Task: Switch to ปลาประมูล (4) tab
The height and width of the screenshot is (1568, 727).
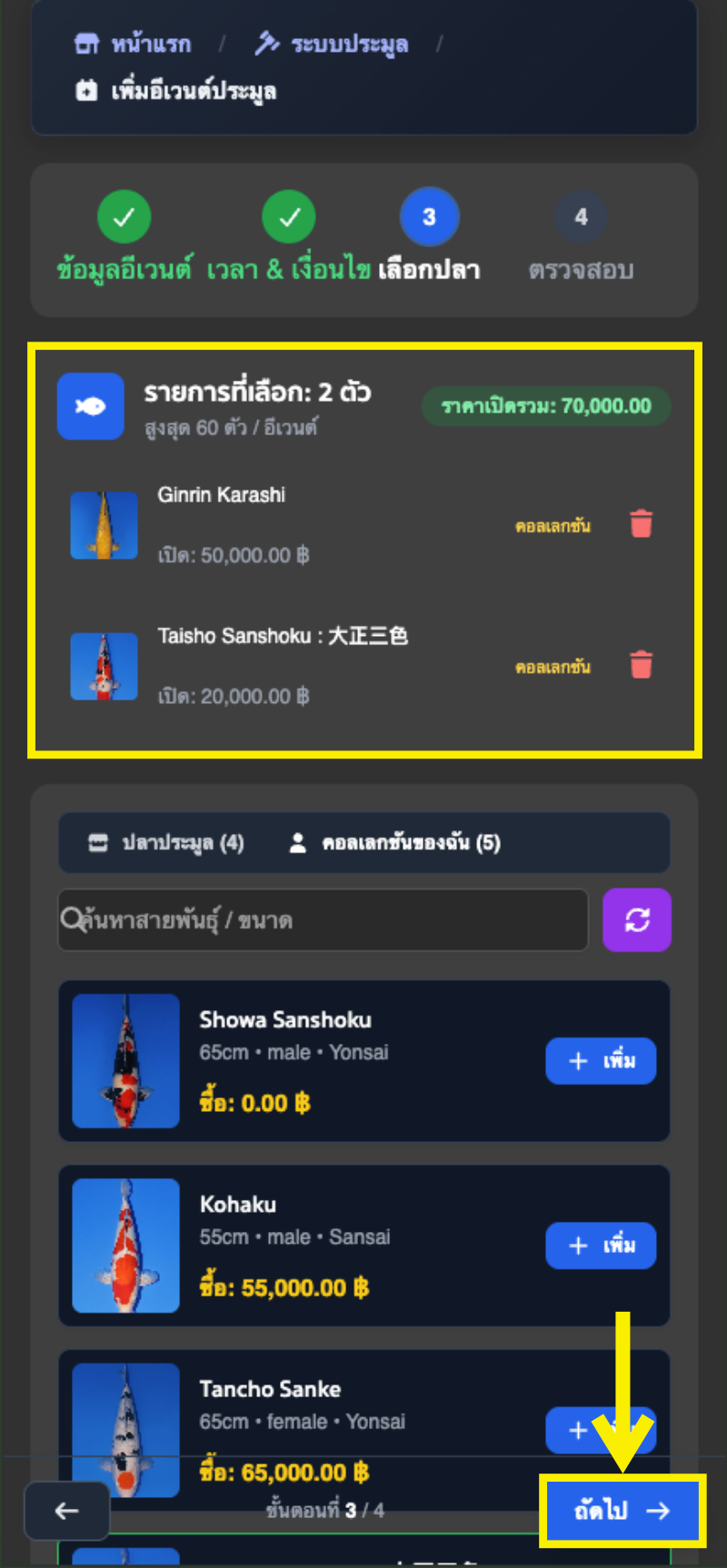Action: tap(165, 843)
